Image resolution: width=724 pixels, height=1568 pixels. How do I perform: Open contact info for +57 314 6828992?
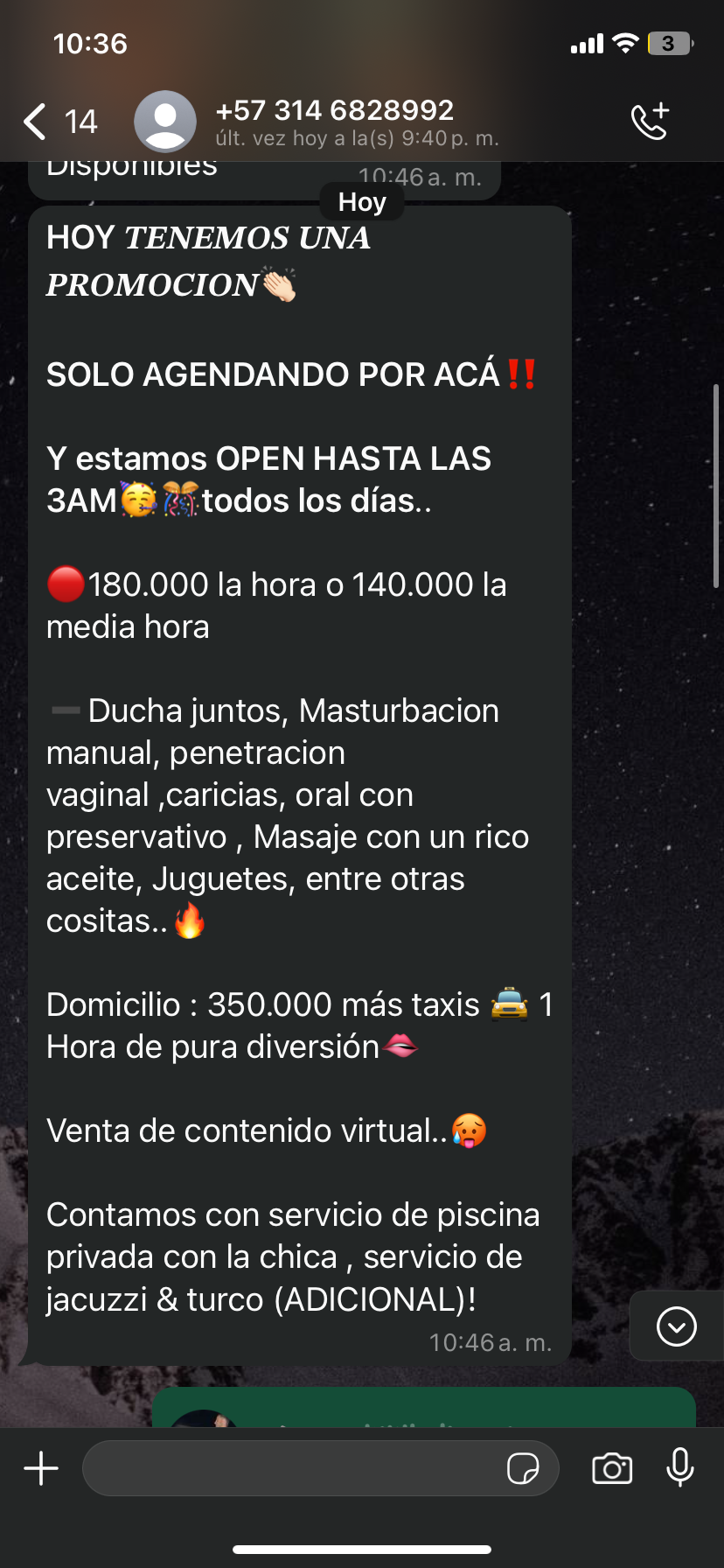[357, 122]
